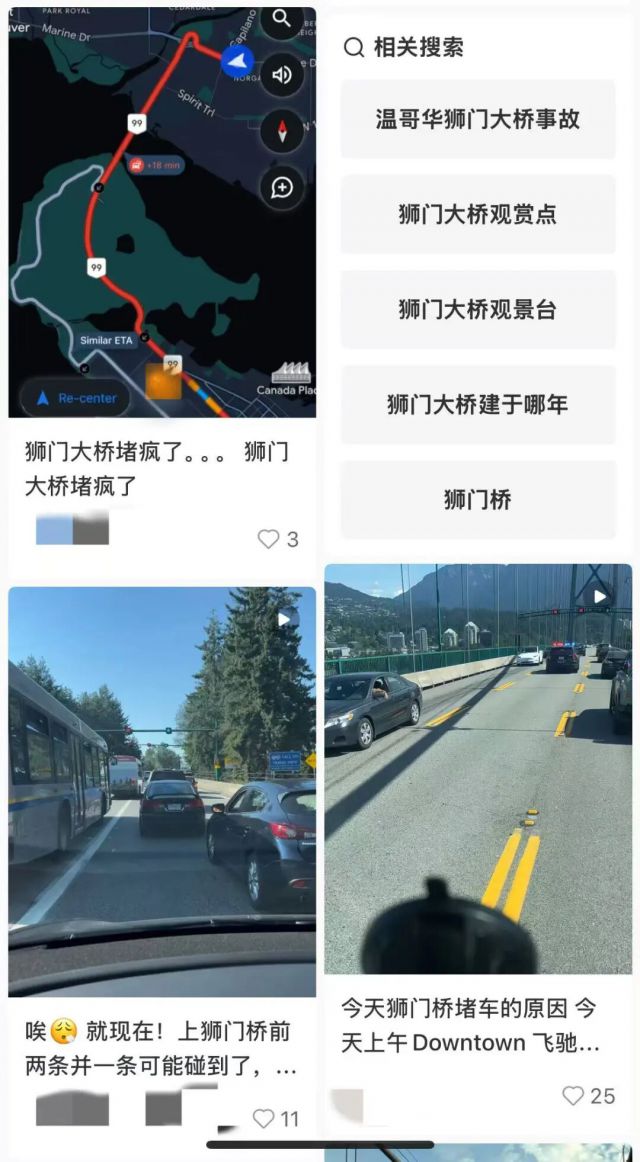This screenshot has width=640, height=1162.
Task: Search 温哥华狮门大桥事故 suggestion
Action: click(477, 120)
